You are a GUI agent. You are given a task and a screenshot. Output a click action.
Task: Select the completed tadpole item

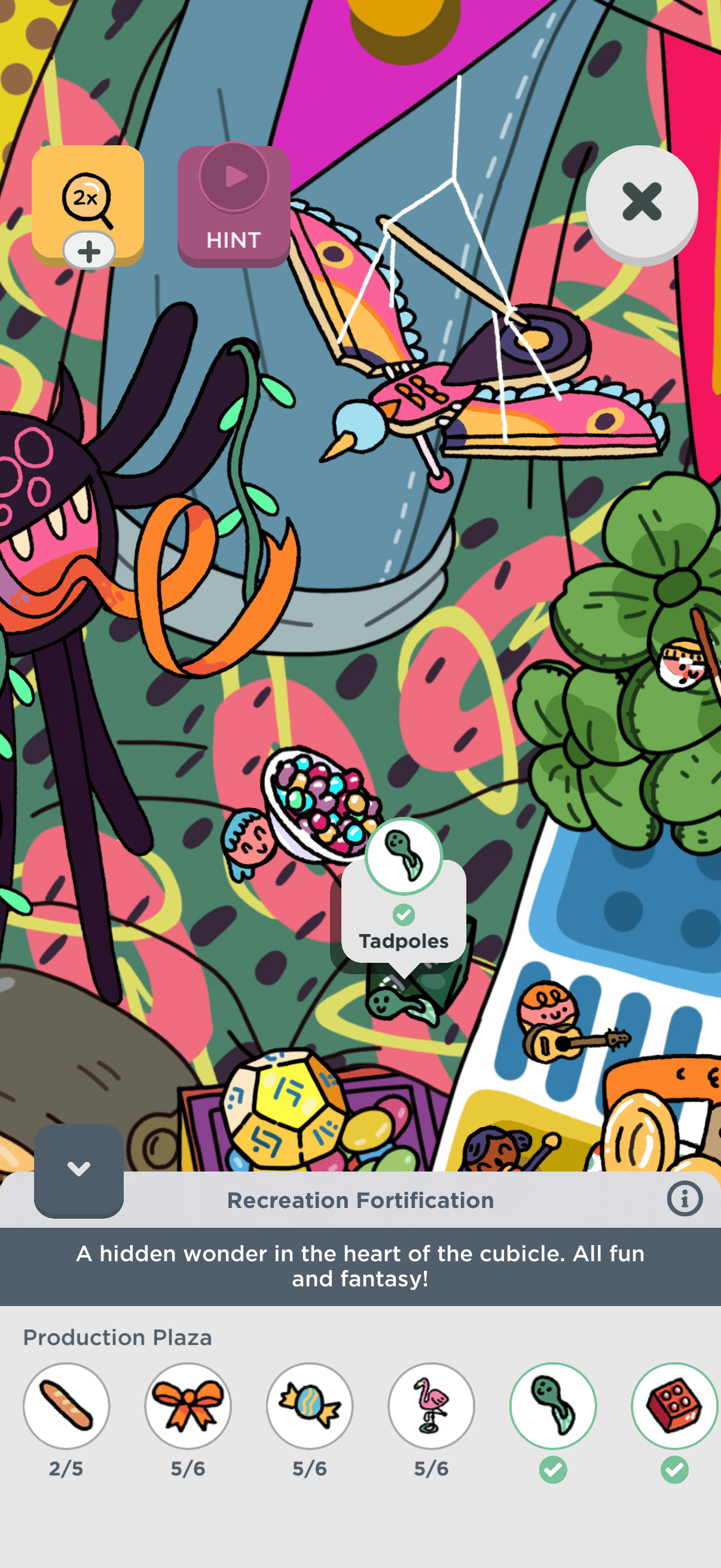click(x=553, y=1405)
